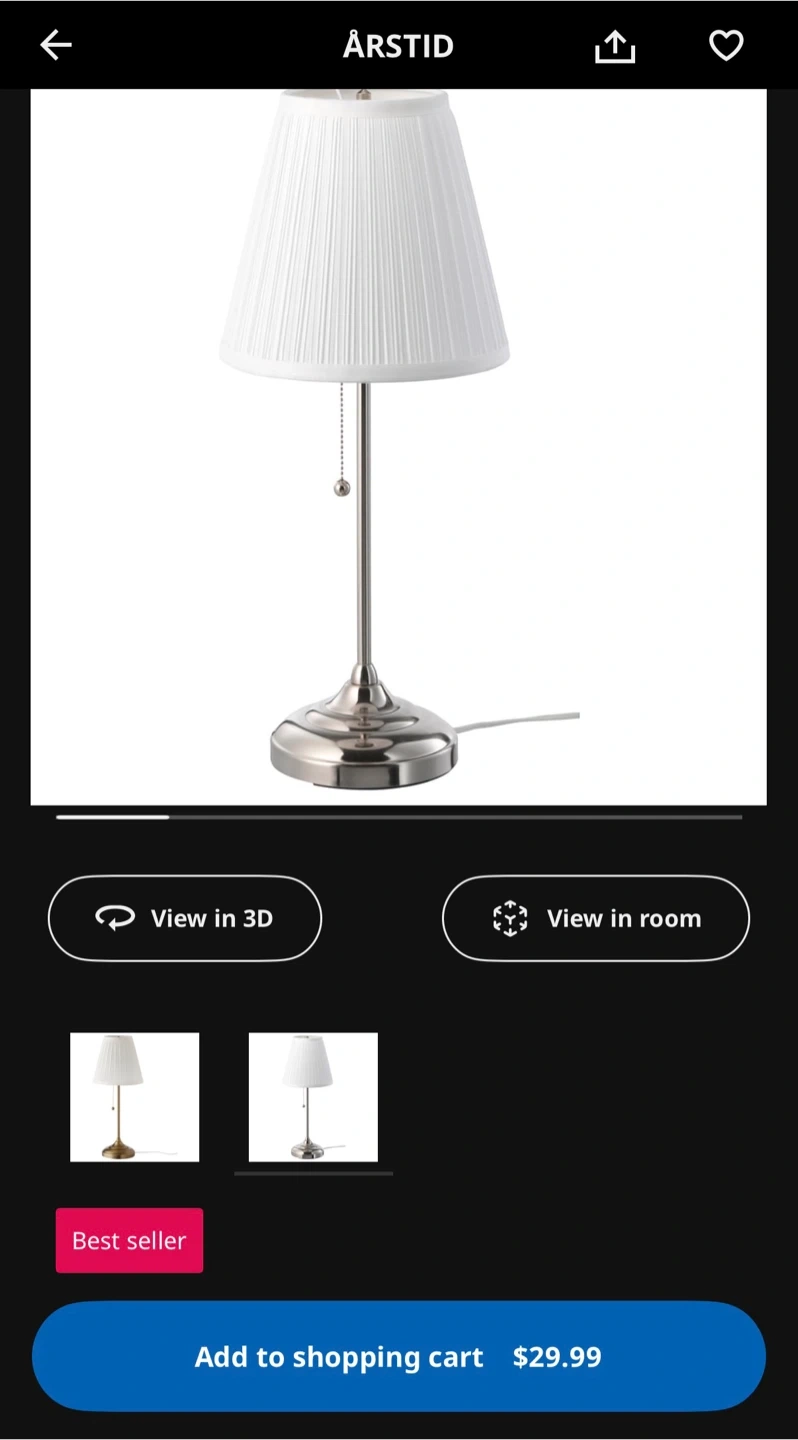Viewport: 798px width, 1440px height.
Task: Select the nickel-plated lamp variant thumbnail
Action: coord(313,1097)
